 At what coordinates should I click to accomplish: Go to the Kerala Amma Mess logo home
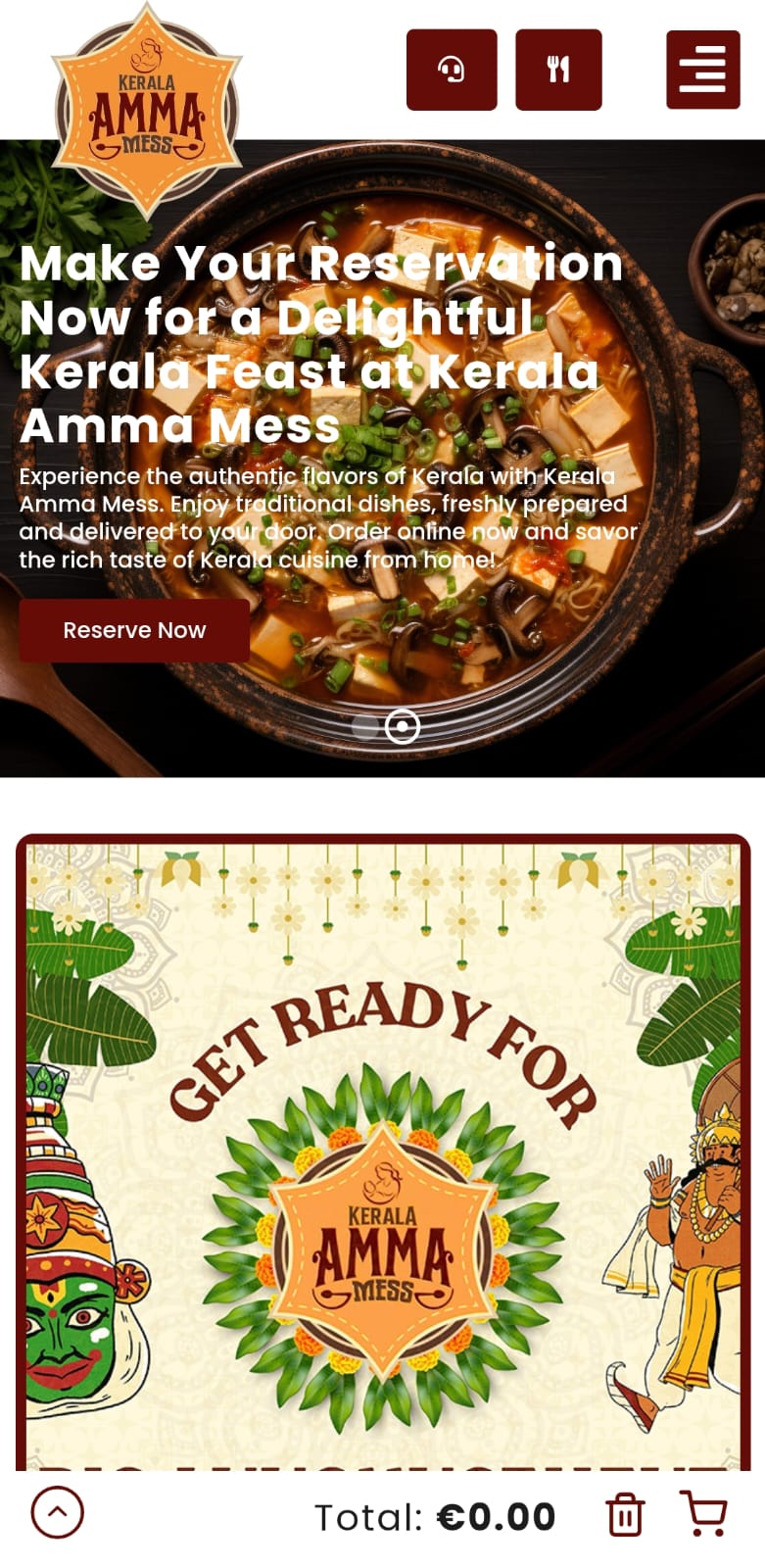click(x=147, y=110)
